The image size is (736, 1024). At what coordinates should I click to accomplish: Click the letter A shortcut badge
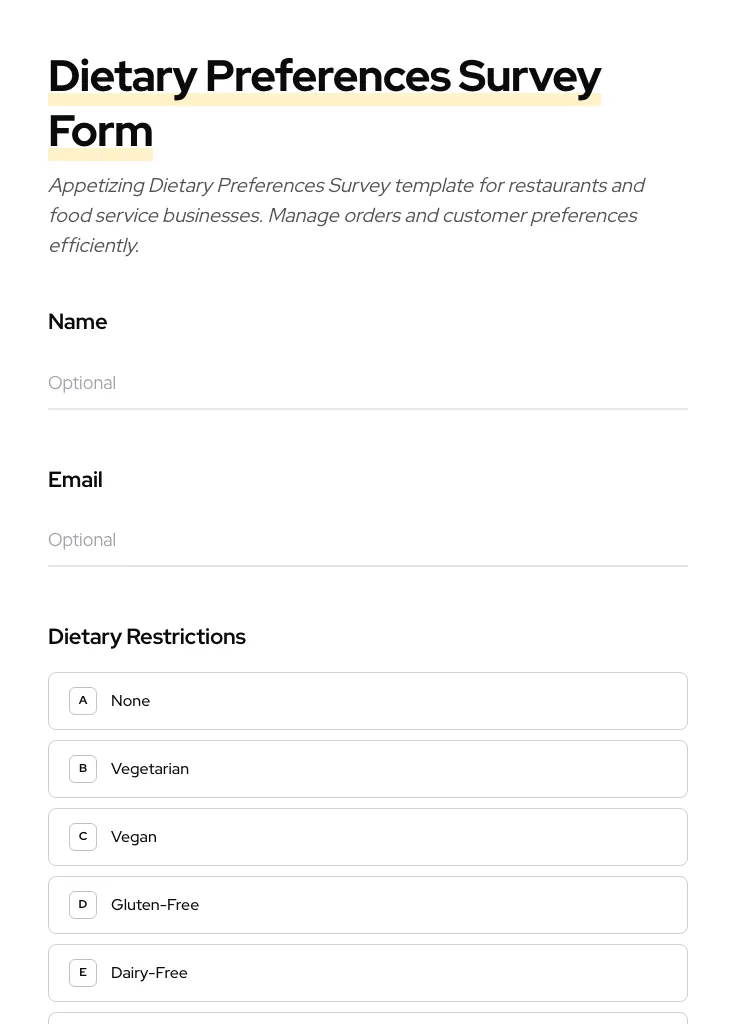coord(83,700)
